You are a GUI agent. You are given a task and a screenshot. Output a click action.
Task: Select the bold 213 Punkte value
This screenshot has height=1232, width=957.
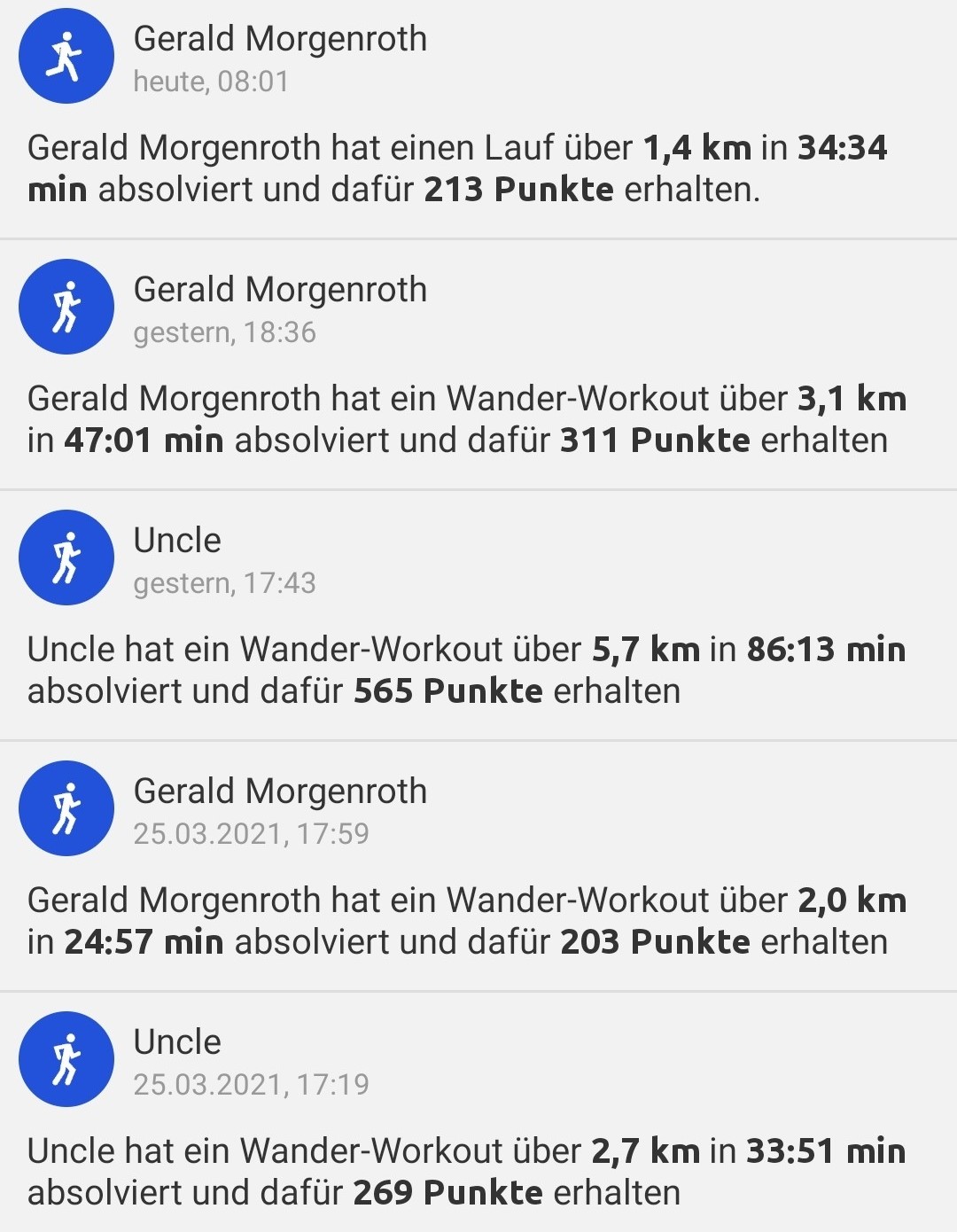click(x=519, y=189)
